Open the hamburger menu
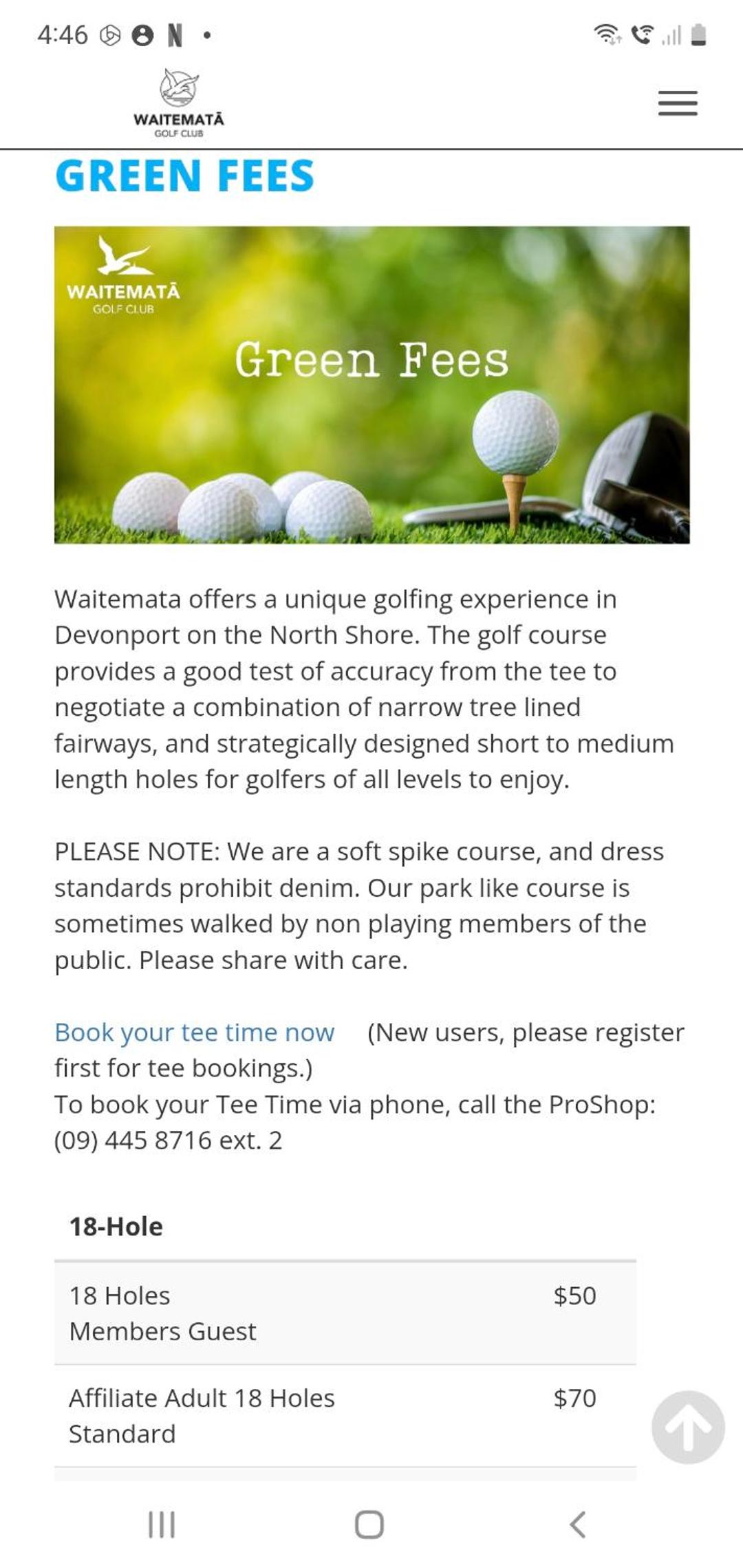 click(x=678, y=103)
